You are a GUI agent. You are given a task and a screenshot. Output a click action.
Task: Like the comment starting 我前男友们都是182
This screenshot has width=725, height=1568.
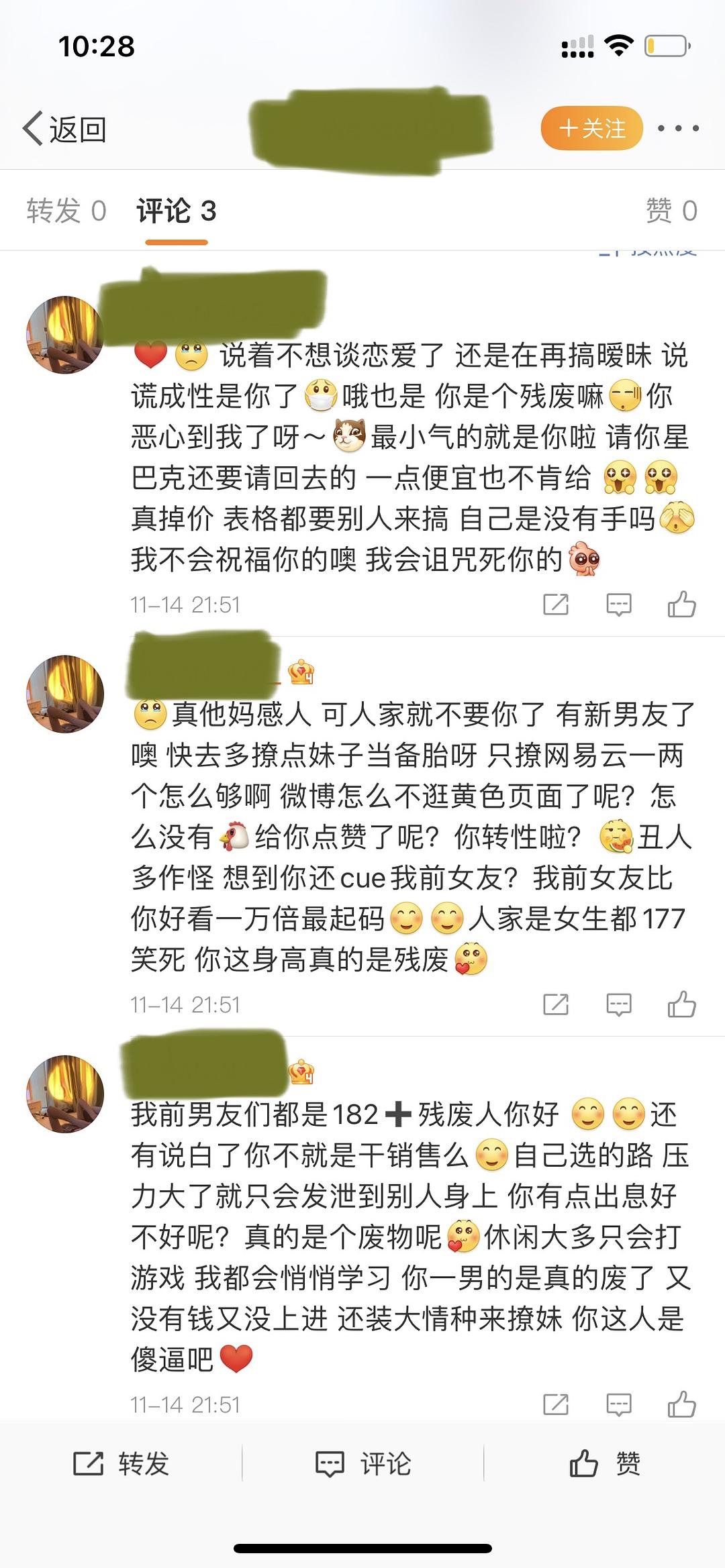681,1404
